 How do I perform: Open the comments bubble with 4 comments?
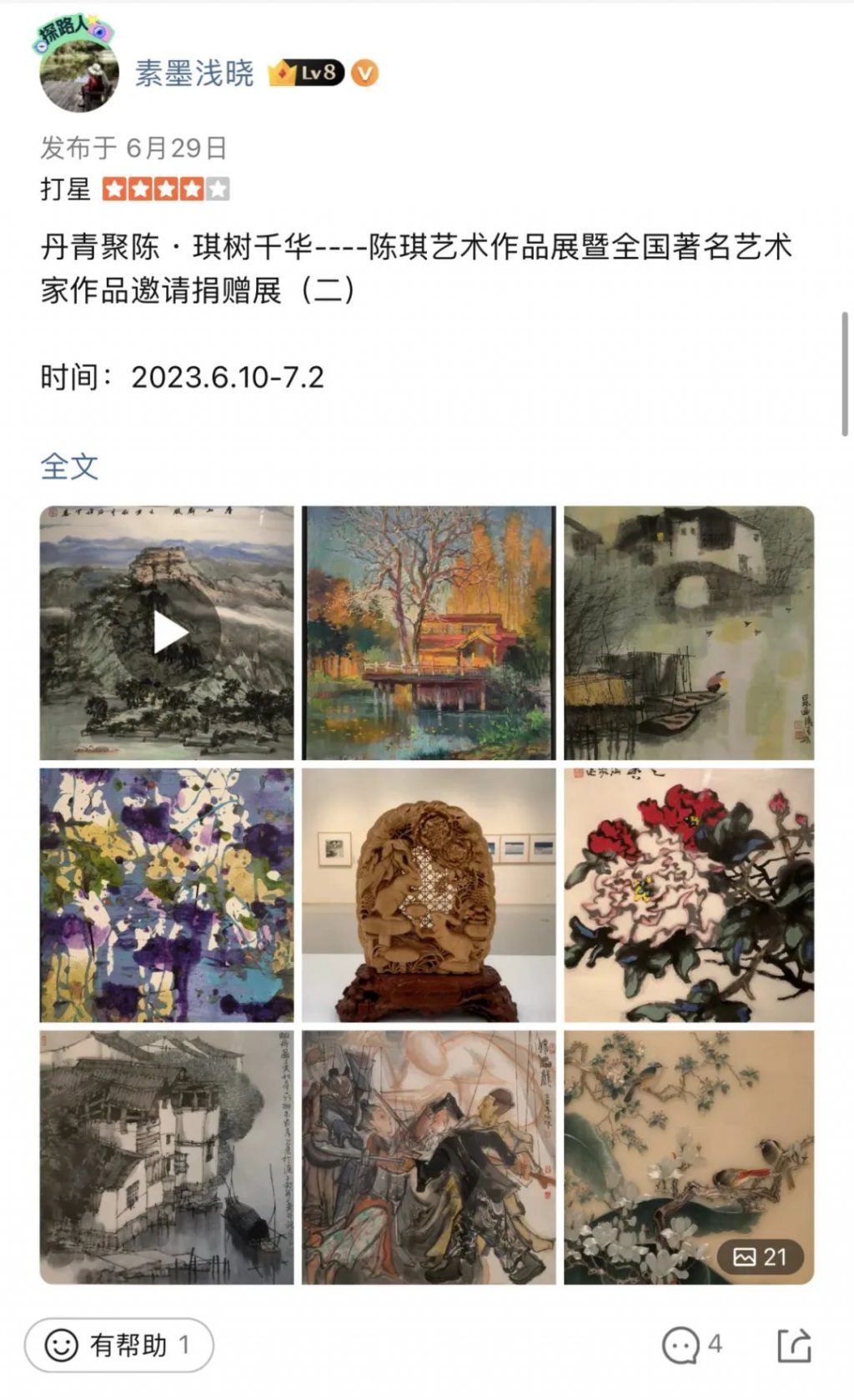pyautogui.click(x=691, y=1345)
